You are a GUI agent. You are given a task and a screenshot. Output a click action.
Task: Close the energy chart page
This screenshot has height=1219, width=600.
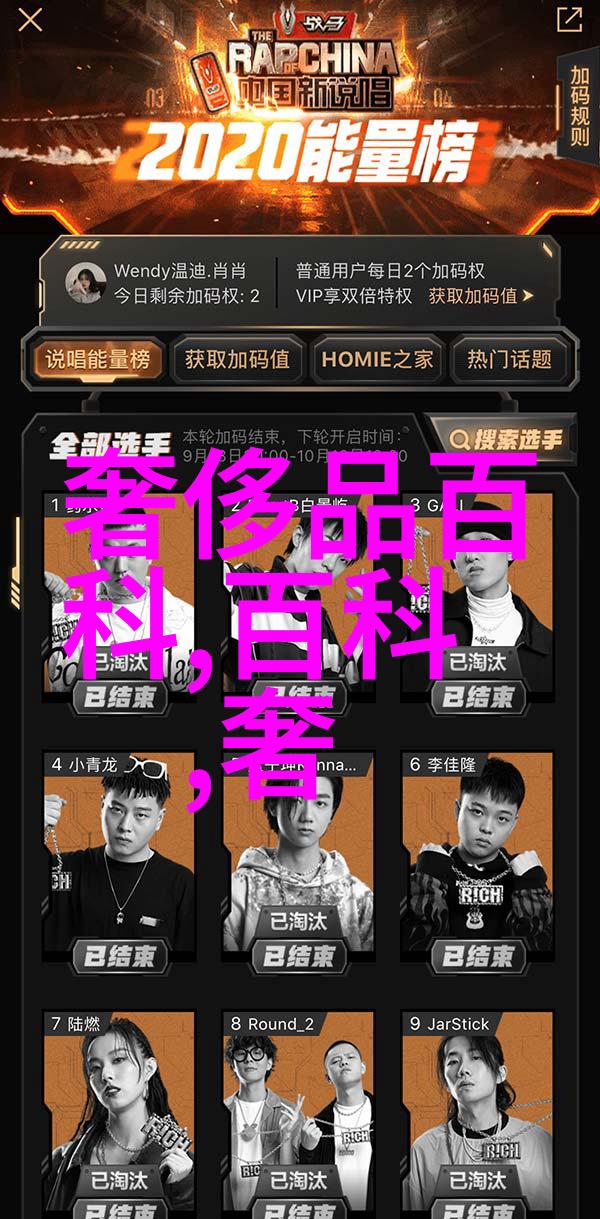pyautogui.click(x=29, y=19)
